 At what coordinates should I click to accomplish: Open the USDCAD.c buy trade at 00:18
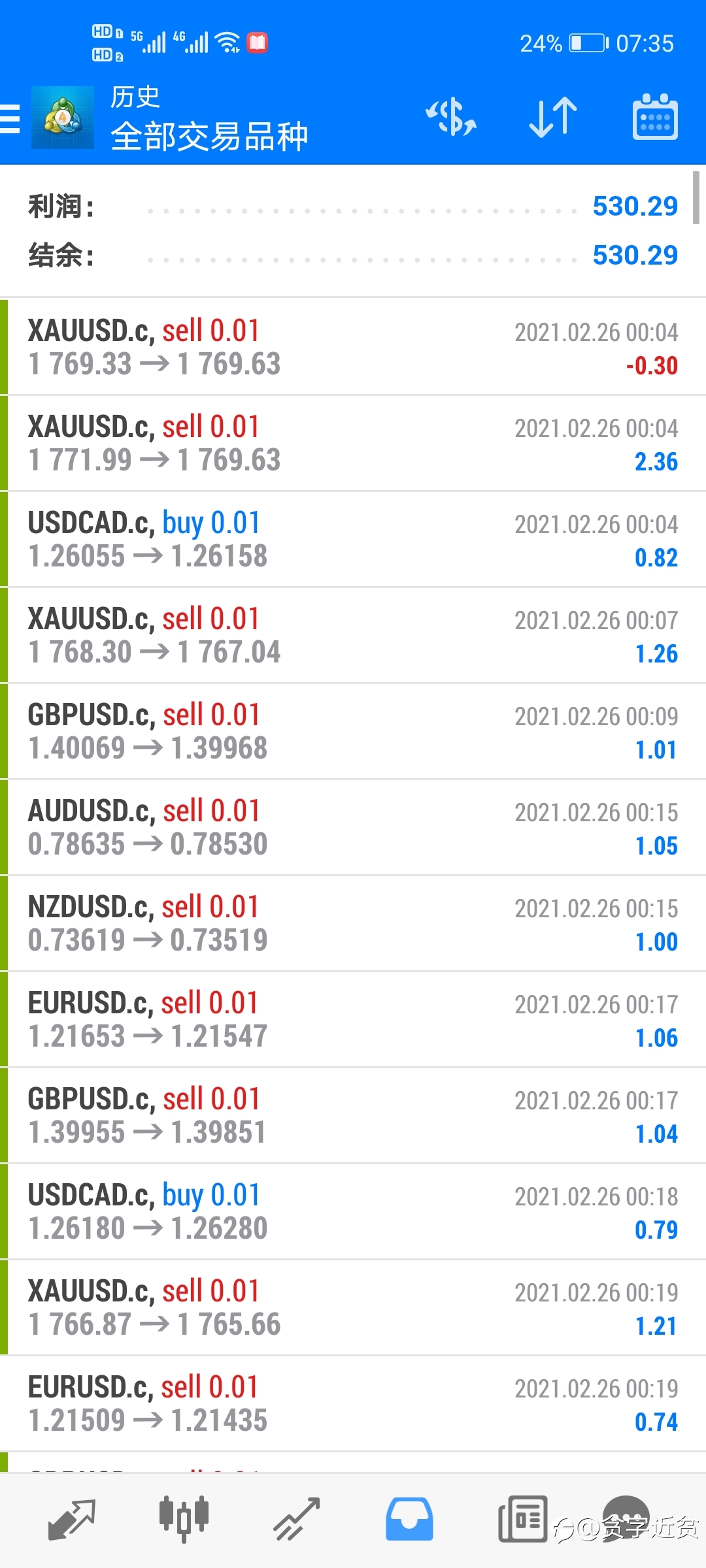coord(353,1211)
